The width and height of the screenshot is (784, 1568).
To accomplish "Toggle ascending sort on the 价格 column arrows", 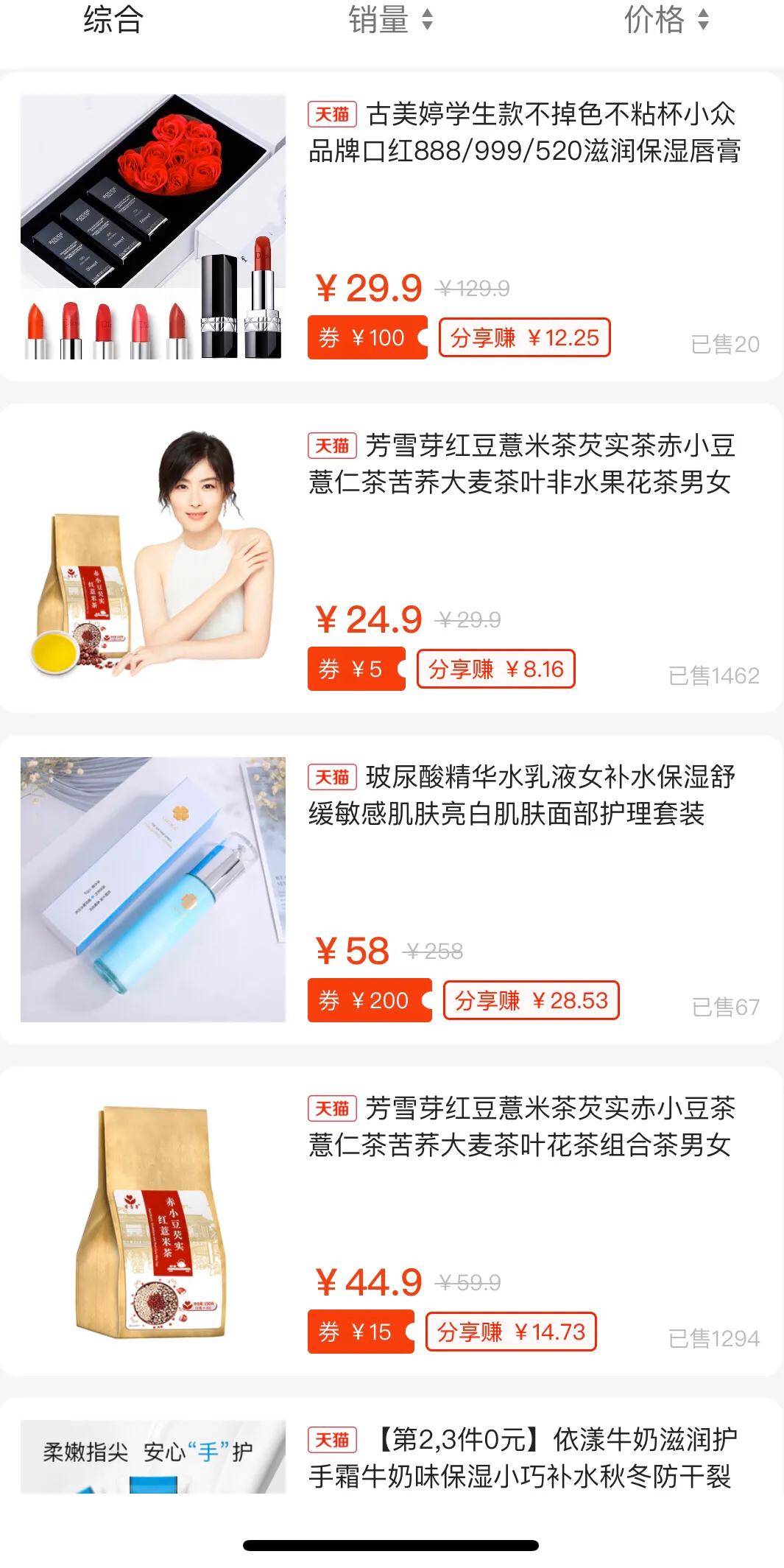I will (703, 21).
